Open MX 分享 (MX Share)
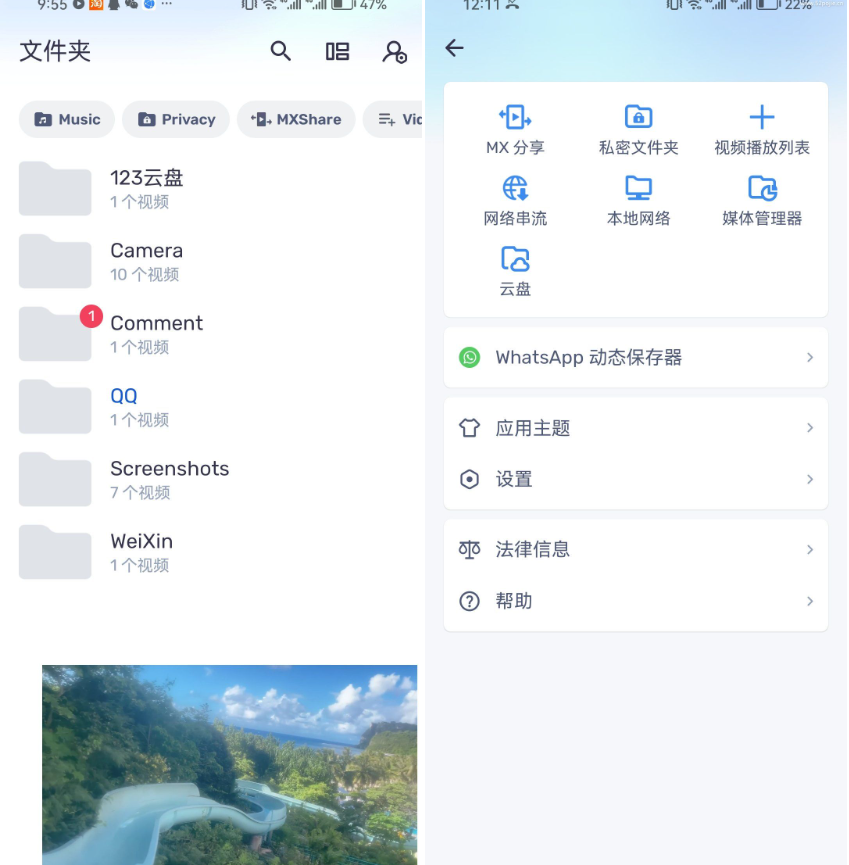This screenshot has height=865, width=849. tap(515, 125)
